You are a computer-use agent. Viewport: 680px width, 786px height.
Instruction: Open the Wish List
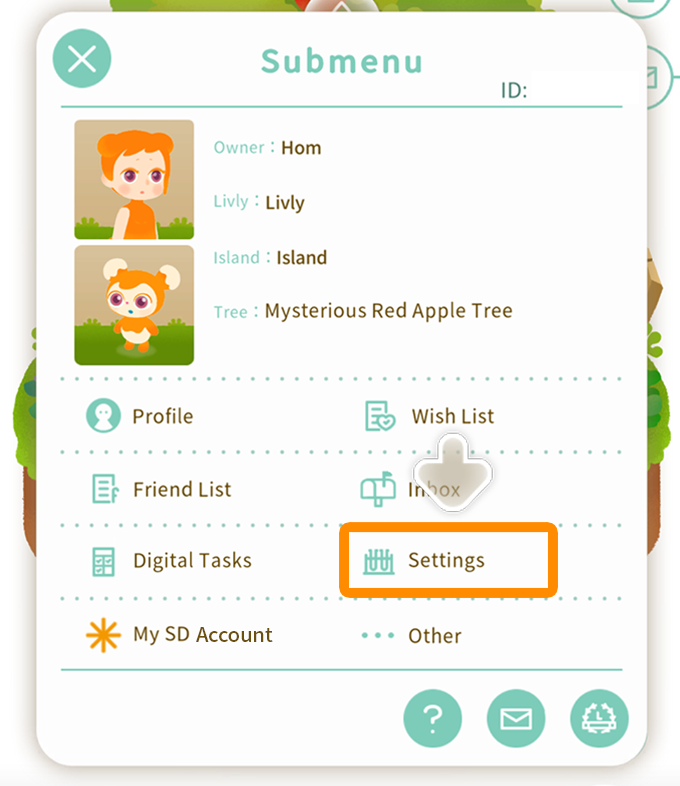[x=430, y=416]
